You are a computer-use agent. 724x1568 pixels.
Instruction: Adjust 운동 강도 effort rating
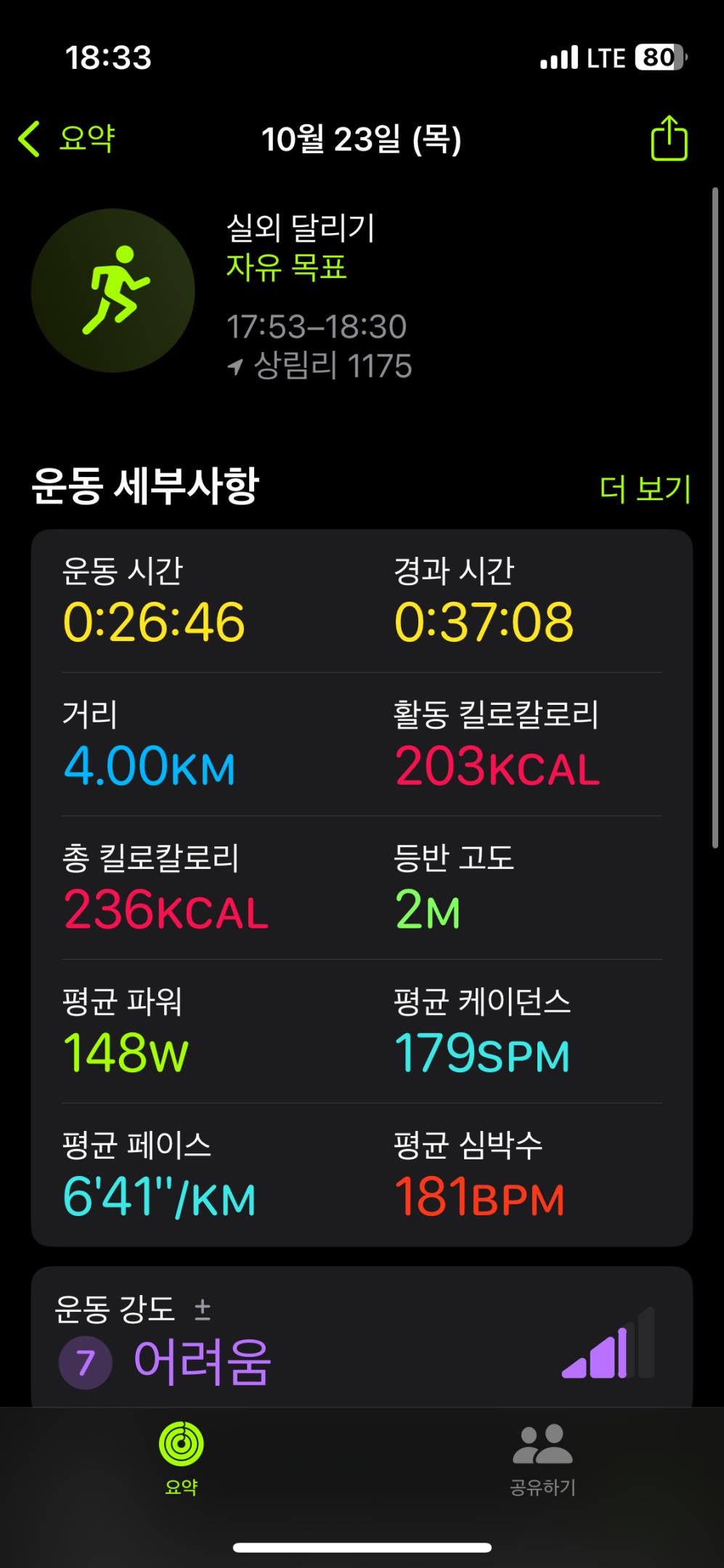pyautogui.click(x=203, y=1310)
